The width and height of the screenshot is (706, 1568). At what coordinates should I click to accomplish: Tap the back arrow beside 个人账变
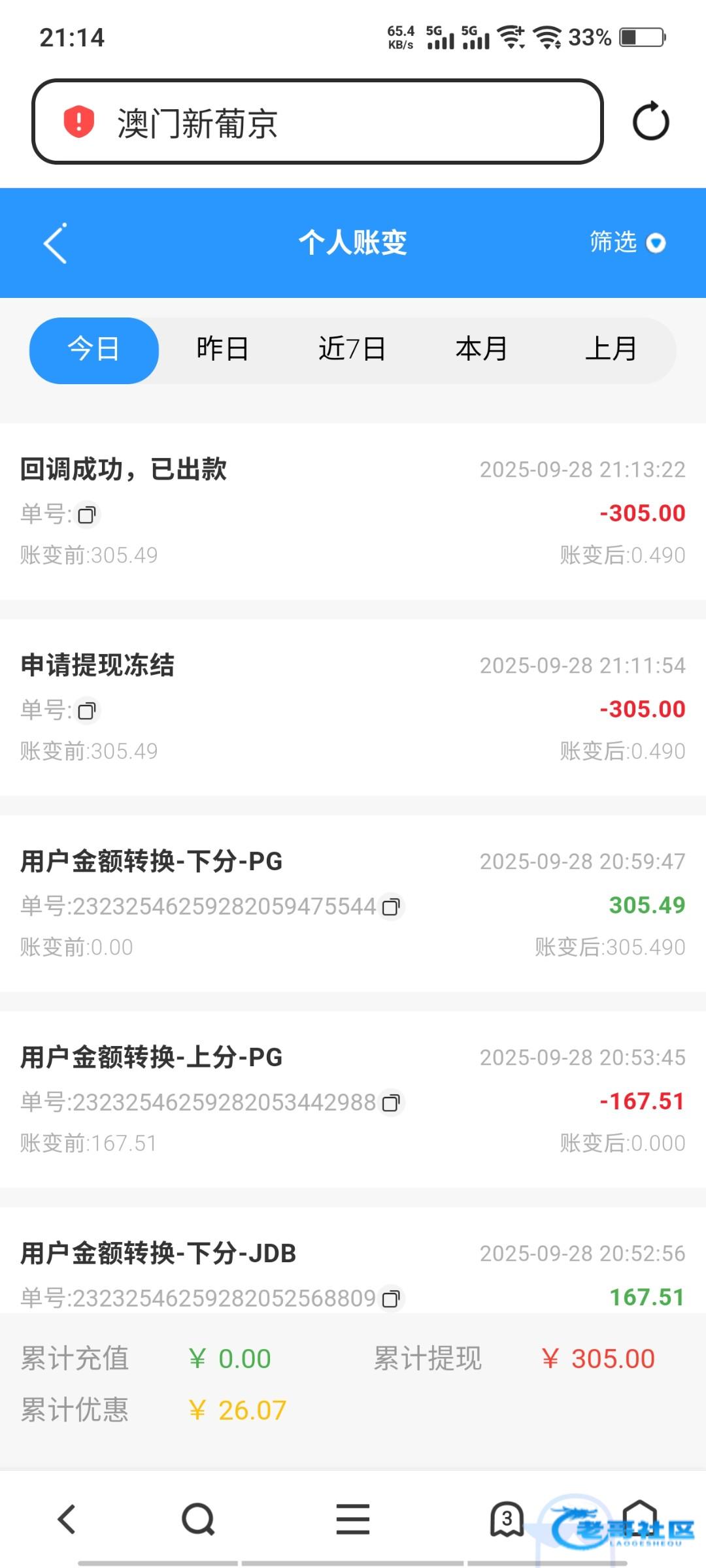(56, 243)
